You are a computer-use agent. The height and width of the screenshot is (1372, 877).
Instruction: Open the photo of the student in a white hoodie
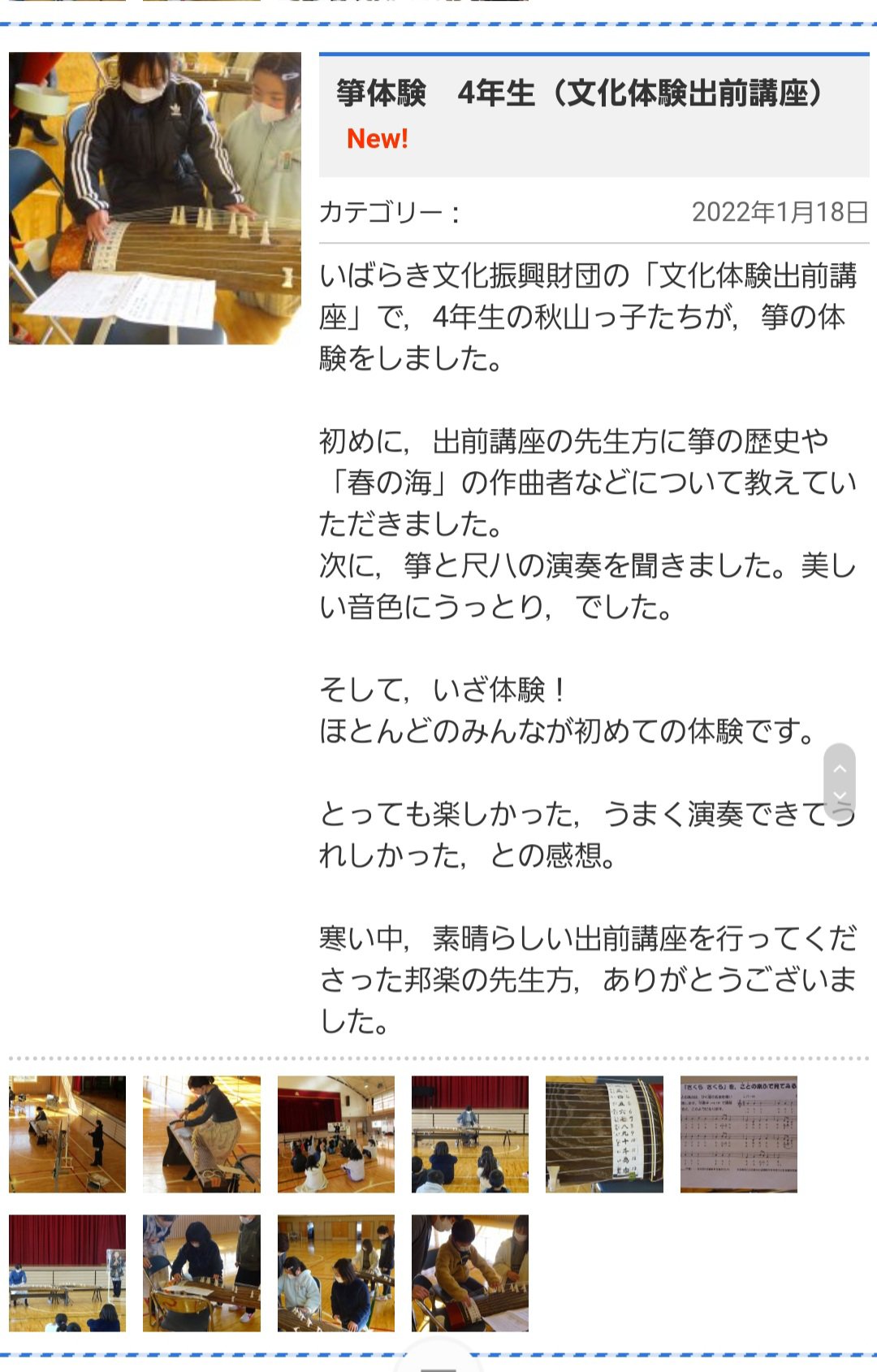(335, 1273)
